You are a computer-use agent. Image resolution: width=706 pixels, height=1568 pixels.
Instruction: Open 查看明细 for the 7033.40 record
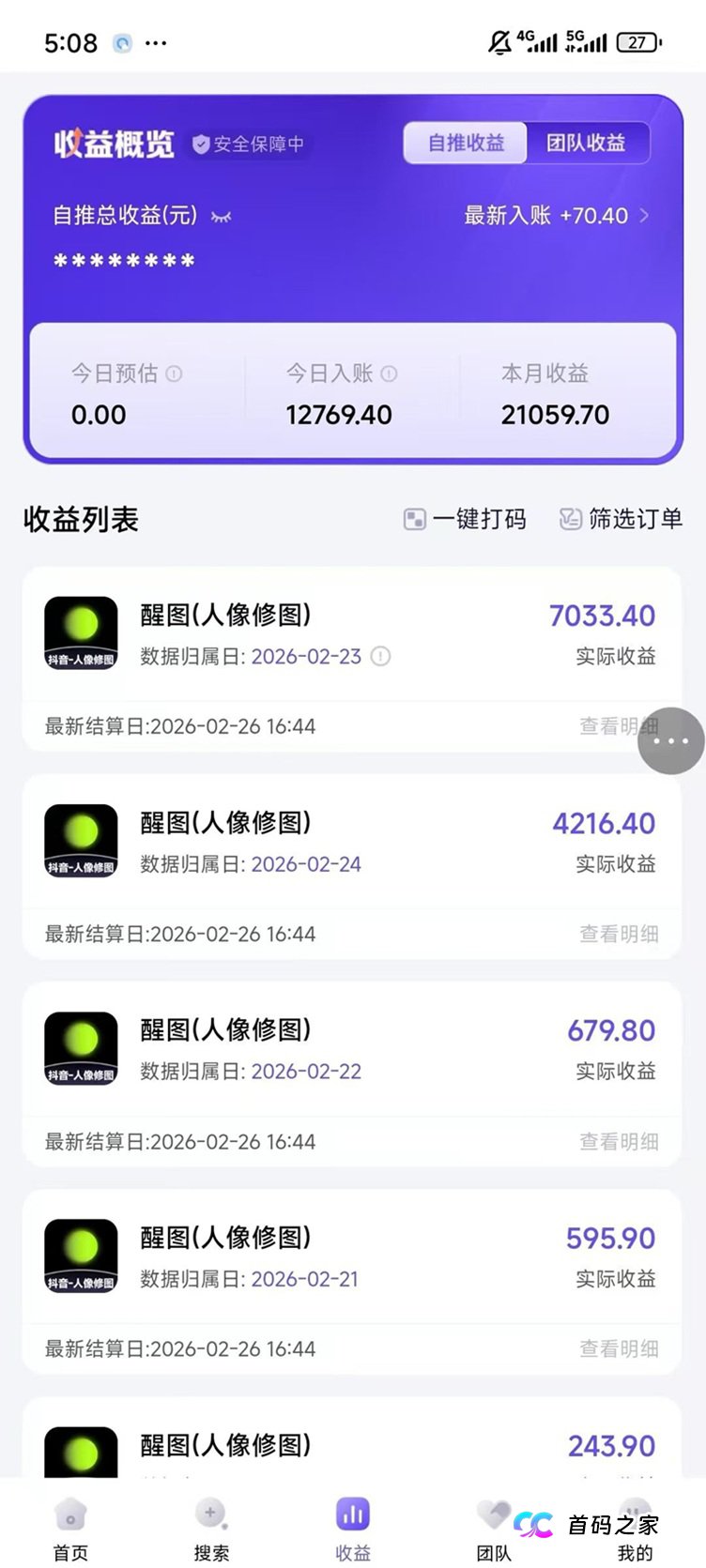pyautogui.click(x=620, y=726)
